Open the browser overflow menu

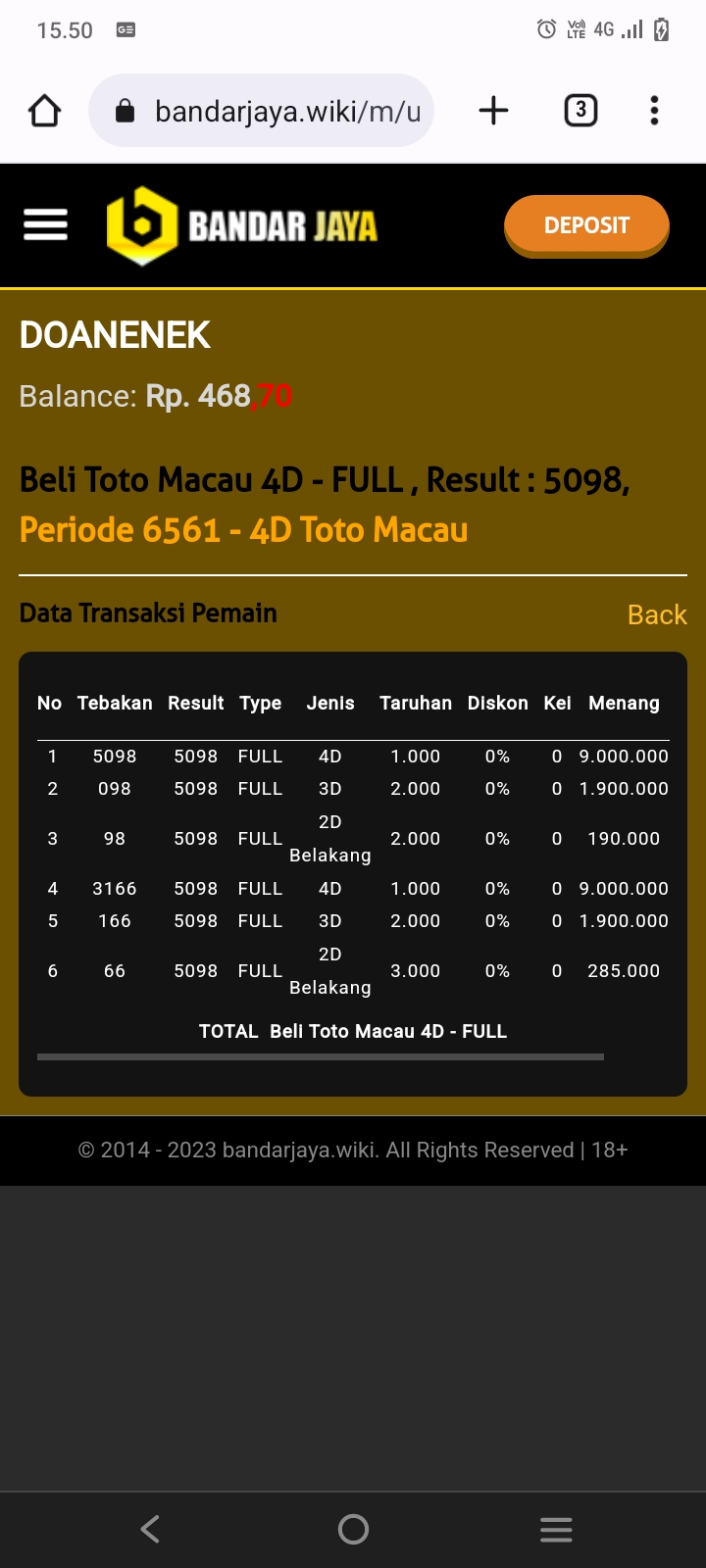point(654,111)
